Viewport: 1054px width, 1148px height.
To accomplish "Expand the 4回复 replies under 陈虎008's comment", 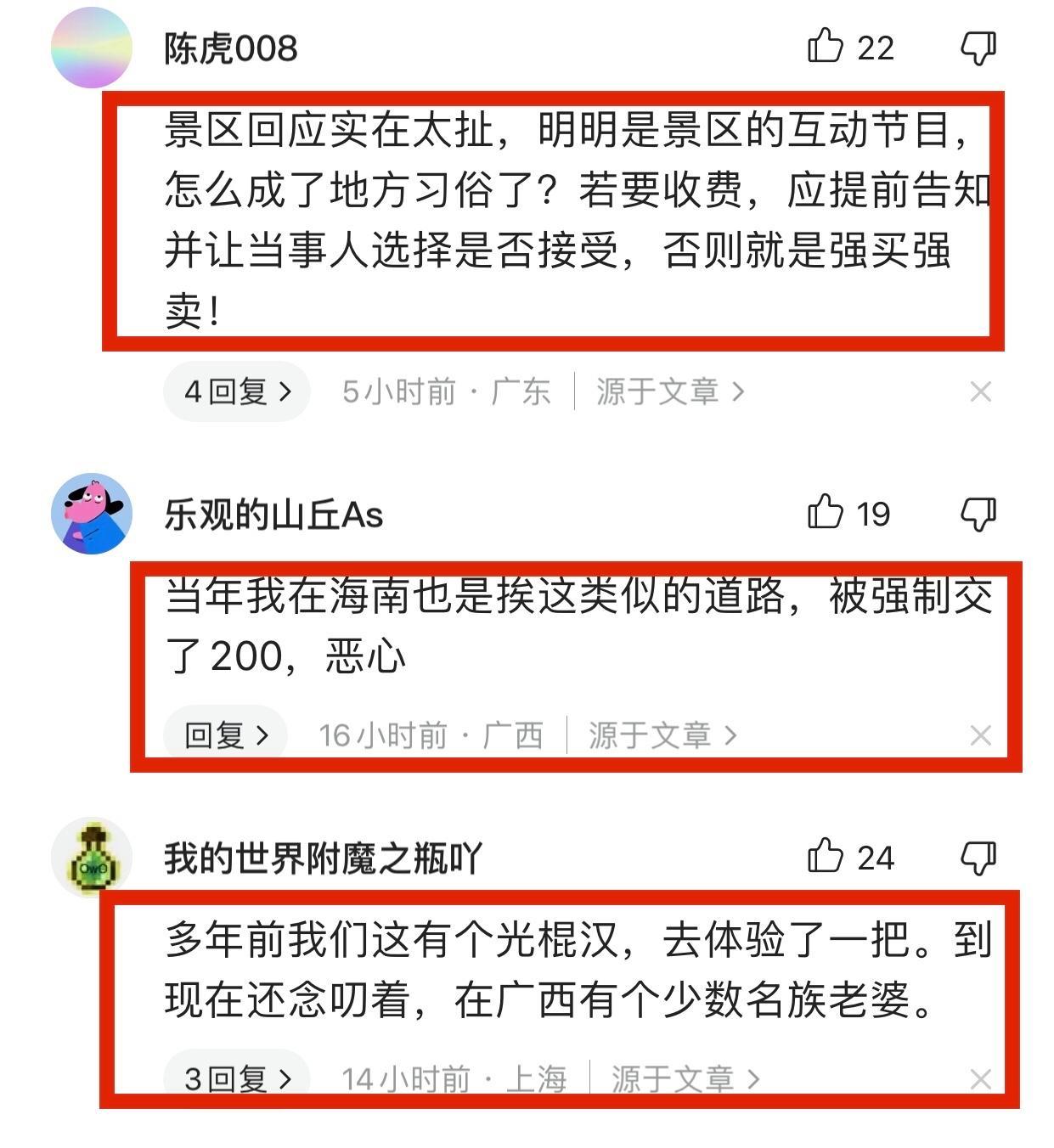I will tap(237, 391).
